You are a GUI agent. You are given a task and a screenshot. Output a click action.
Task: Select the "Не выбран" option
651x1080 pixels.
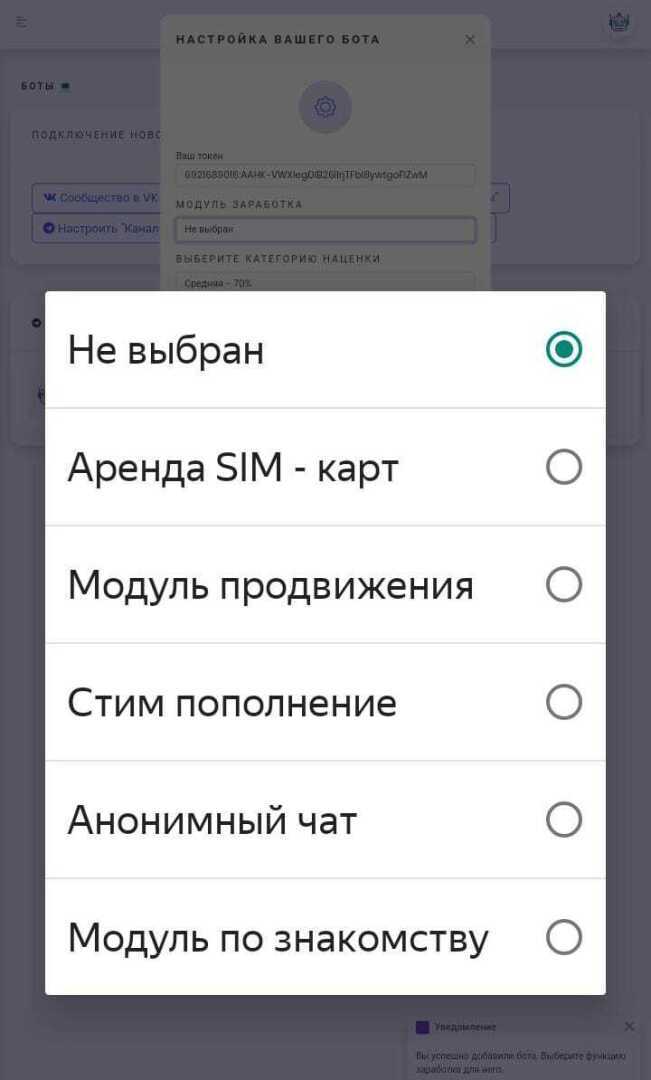325,350
